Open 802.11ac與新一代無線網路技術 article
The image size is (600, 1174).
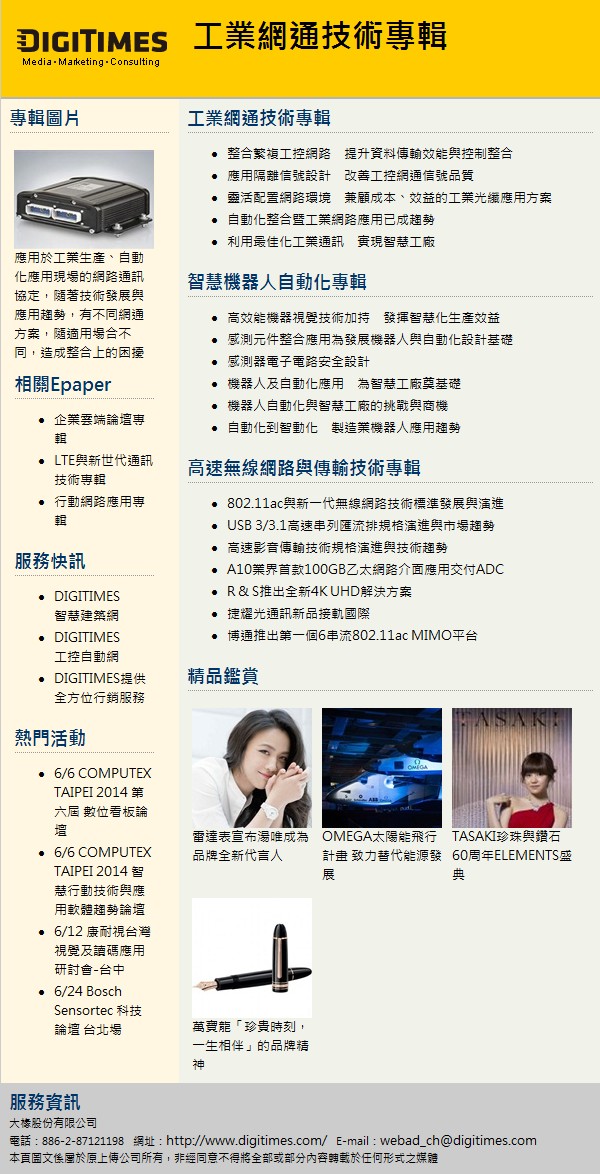[x=365, y=503]
